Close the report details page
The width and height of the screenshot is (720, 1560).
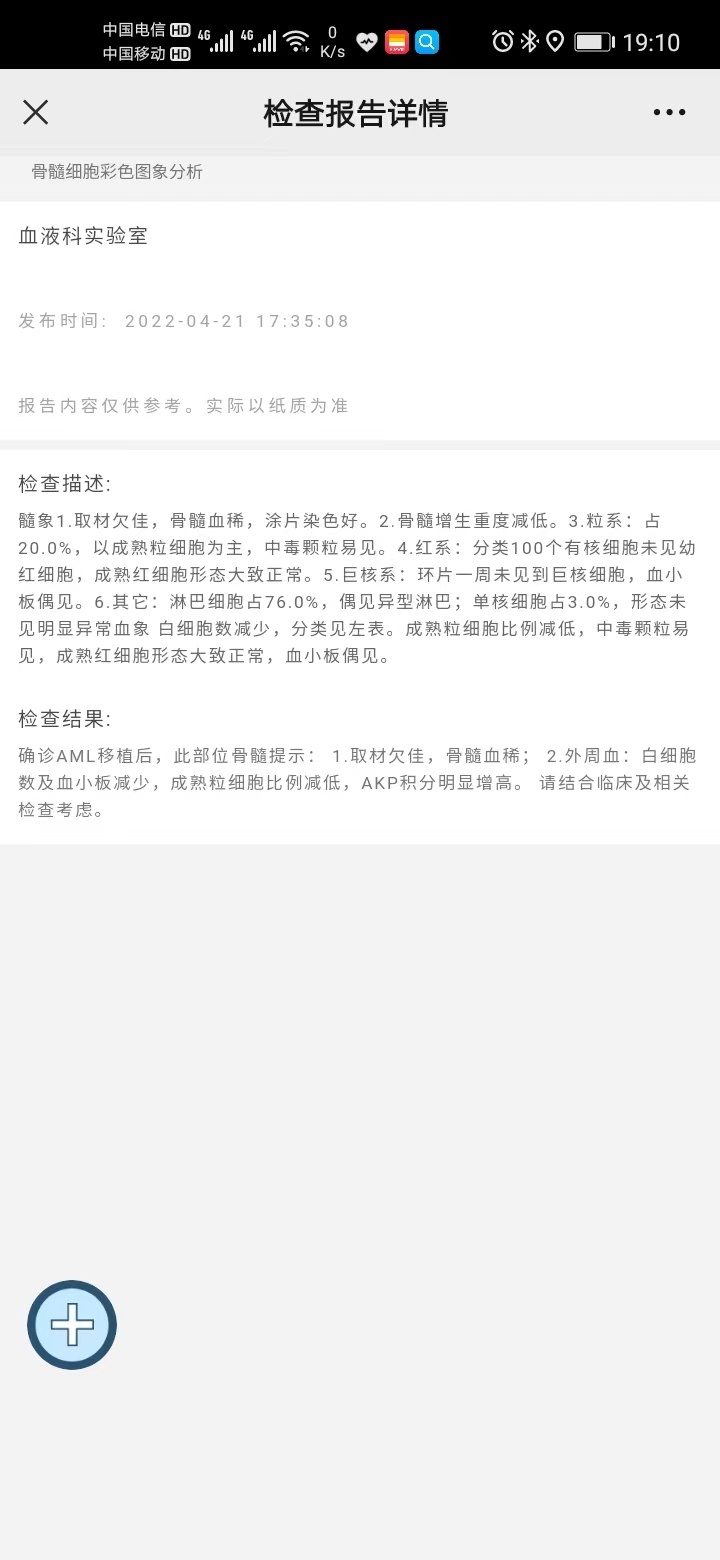pos(35,112)
